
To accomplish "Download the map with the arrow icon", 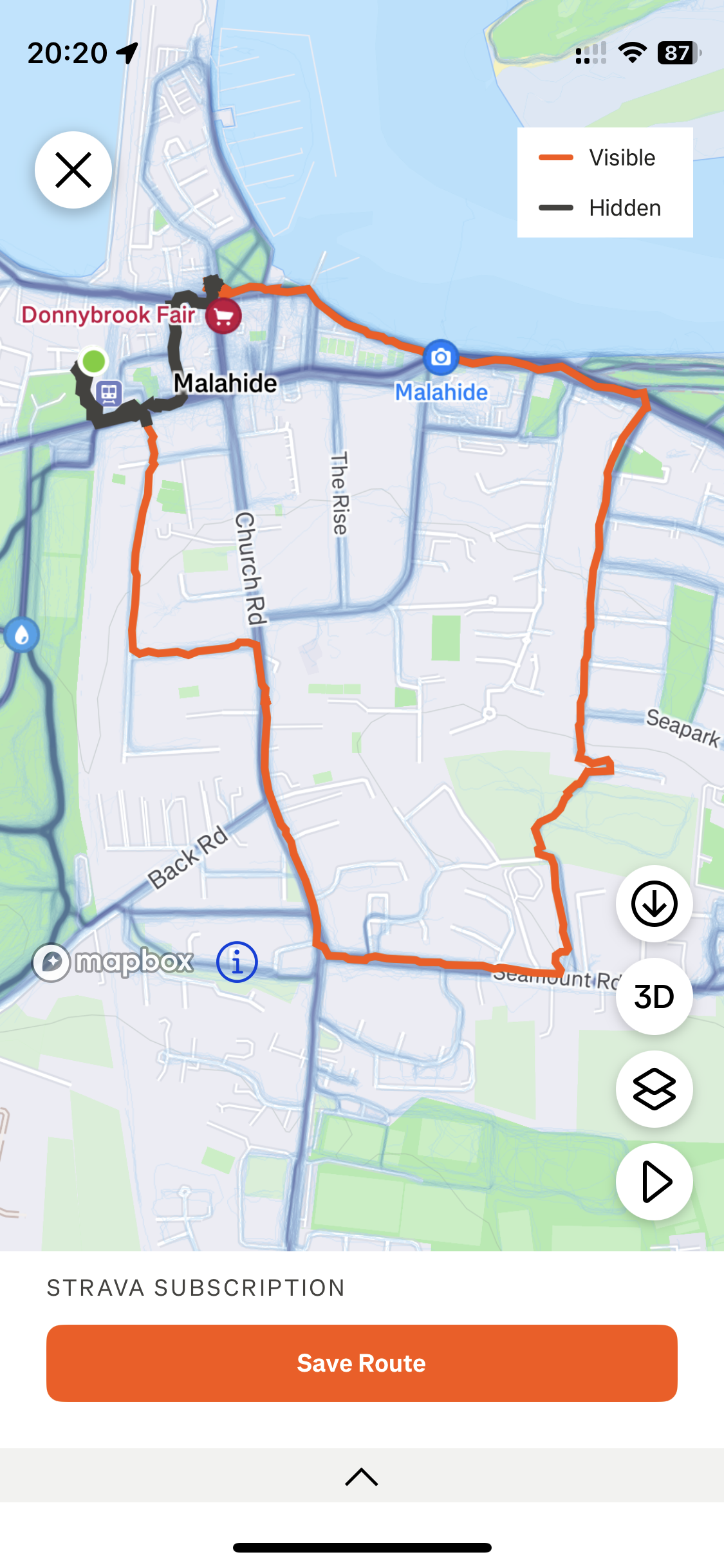I will (x=654, y=904).
